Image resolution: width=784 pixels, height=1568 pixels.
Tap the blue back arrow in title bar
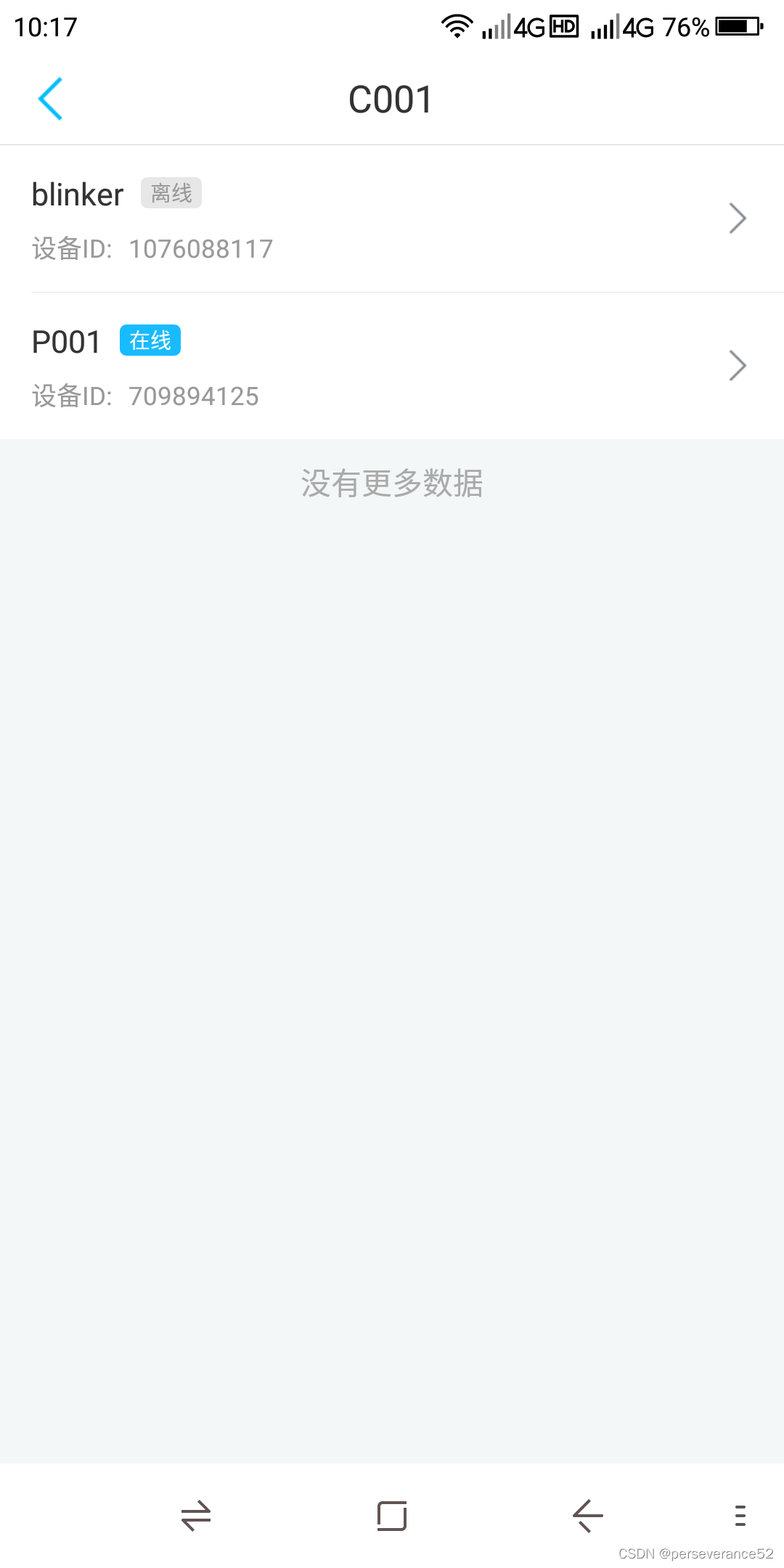coord(49,98)
